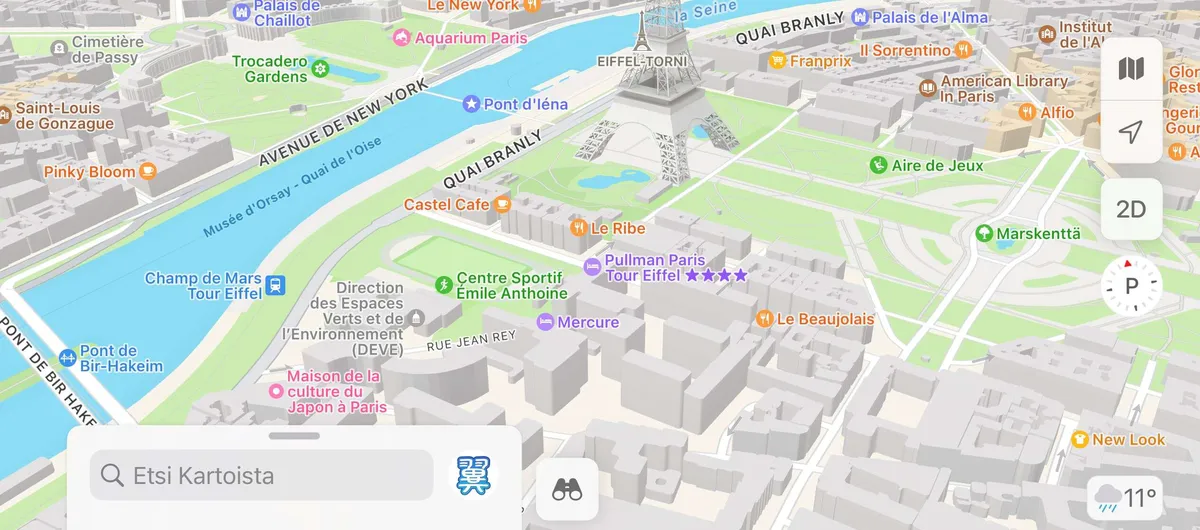Open the map mode selector
The width and height of the screenshot is (1200, 530).
[1131, 69]
